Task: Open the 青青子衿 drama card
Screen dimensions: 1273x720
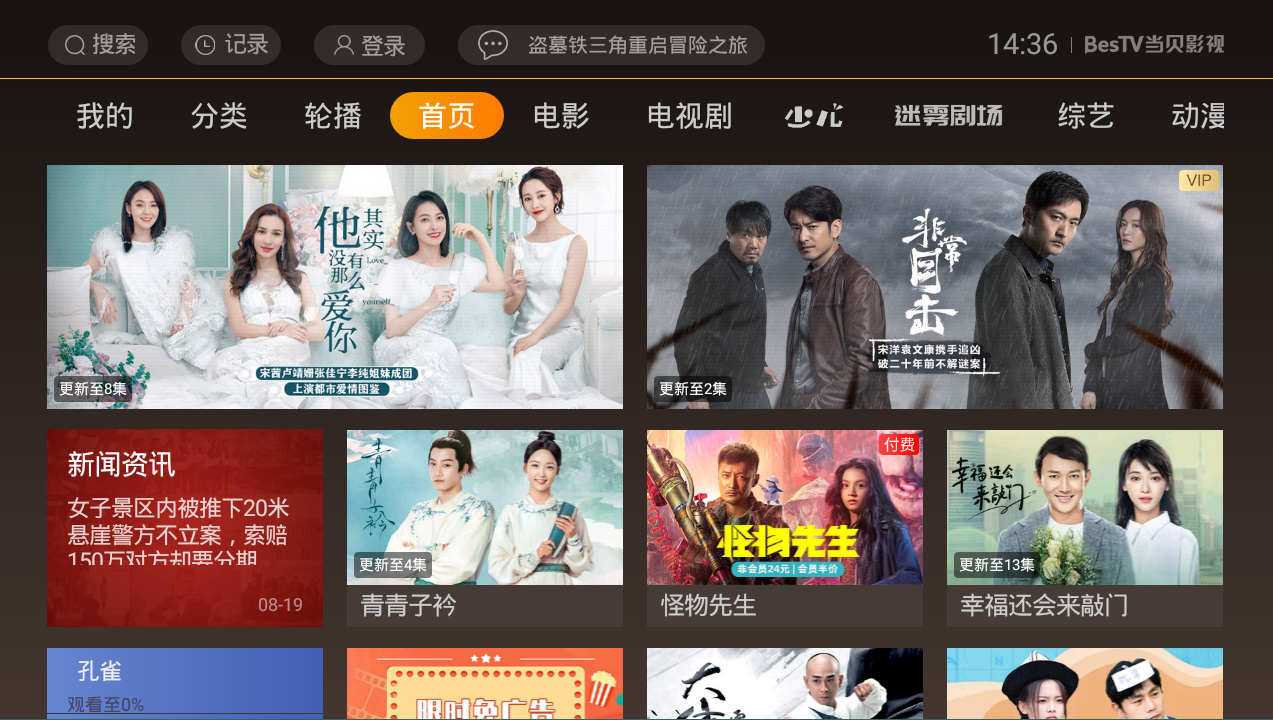Action: [485, 528]
